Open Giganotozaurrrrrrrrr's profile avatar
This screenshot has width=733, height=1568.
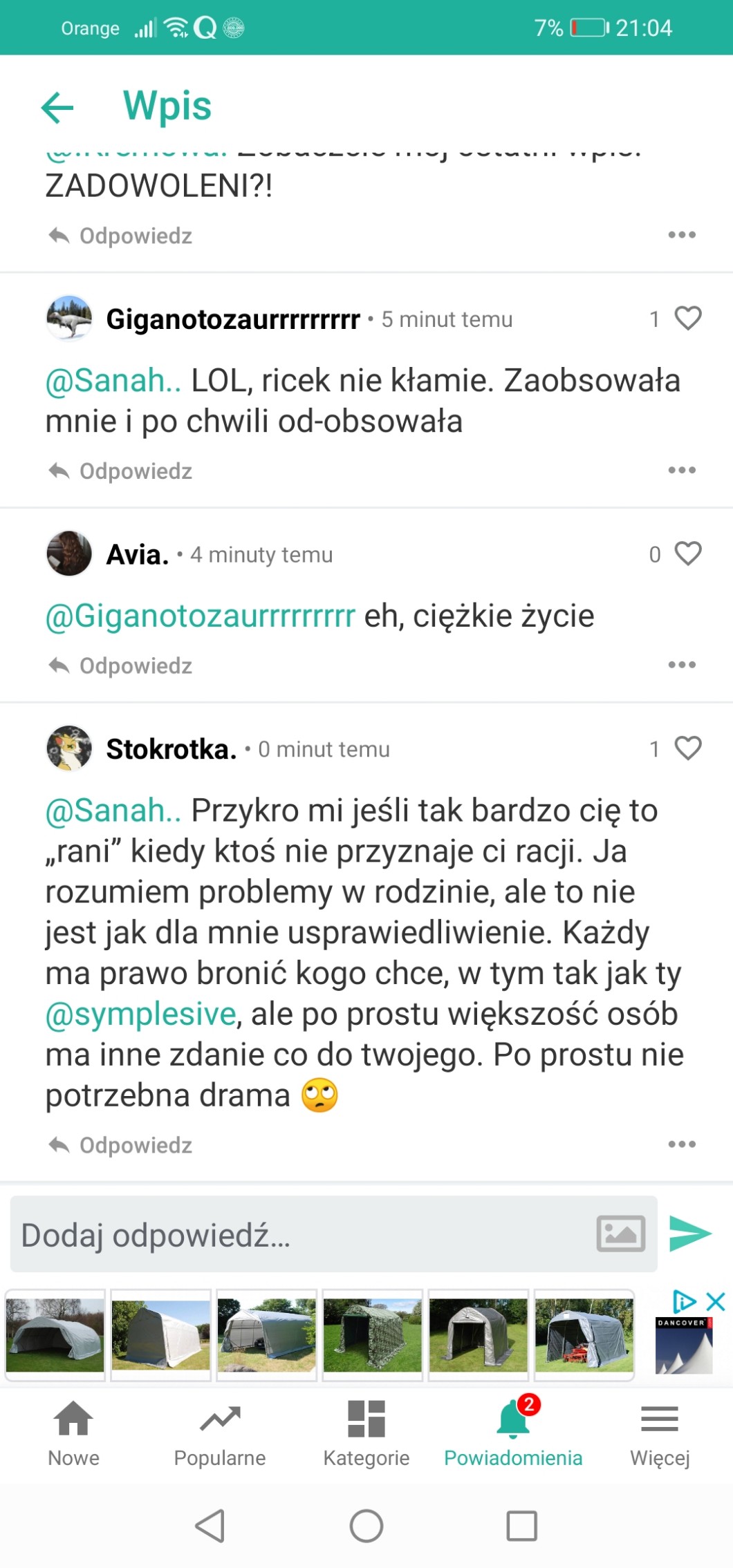pyautogui.click(x=69, y=319)
